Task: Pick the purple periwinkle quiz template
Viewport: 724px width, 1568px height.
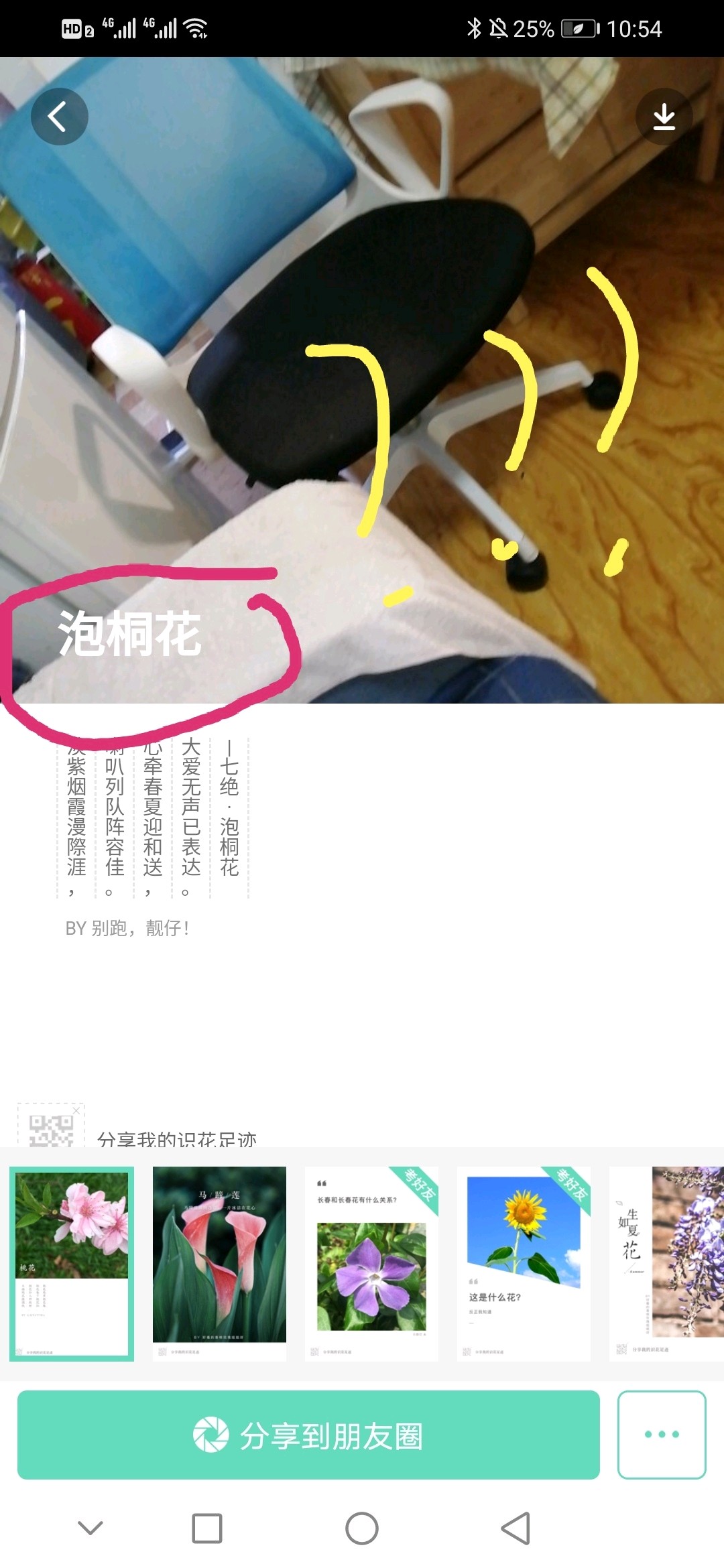Action: coord(371,1264)
